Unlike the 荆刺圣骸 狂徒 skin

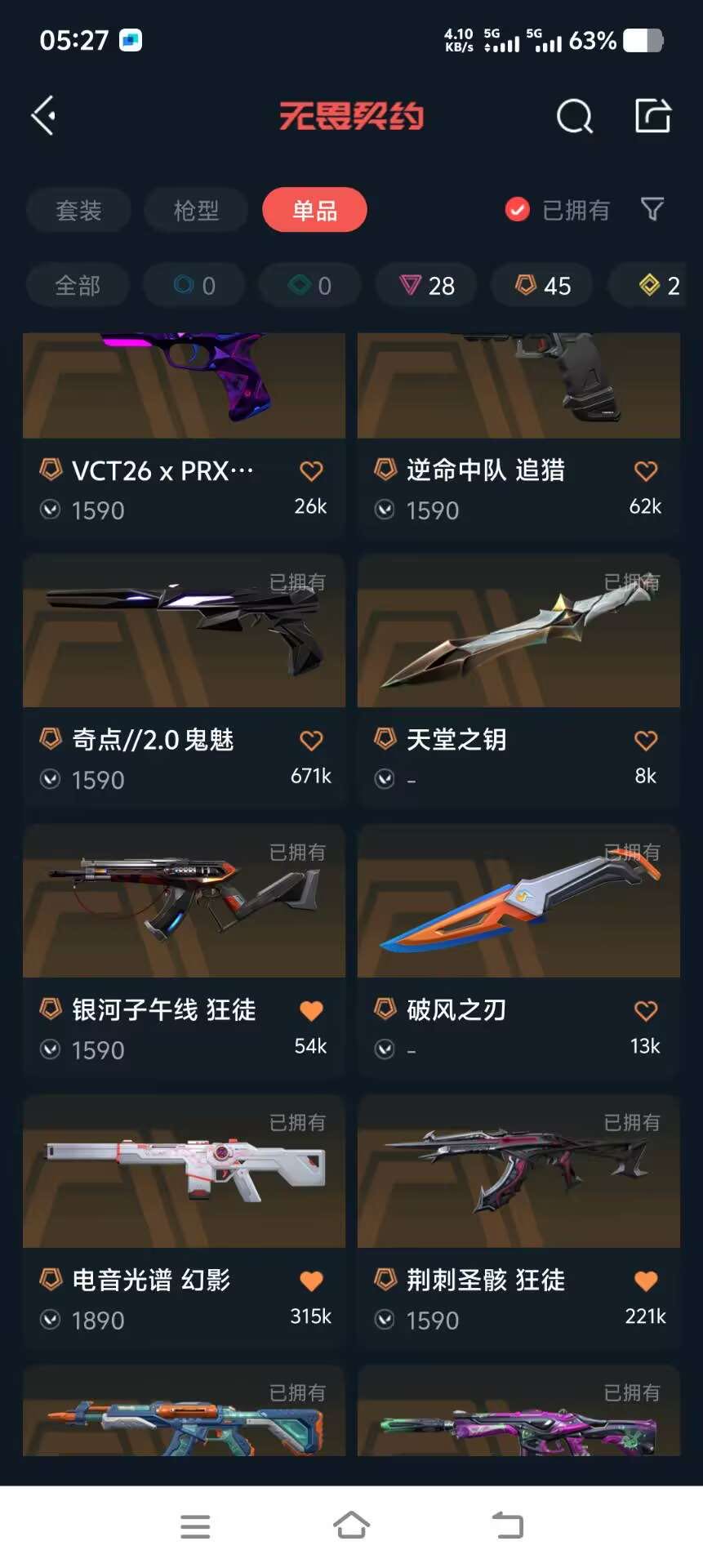[x=645, y=1281]
